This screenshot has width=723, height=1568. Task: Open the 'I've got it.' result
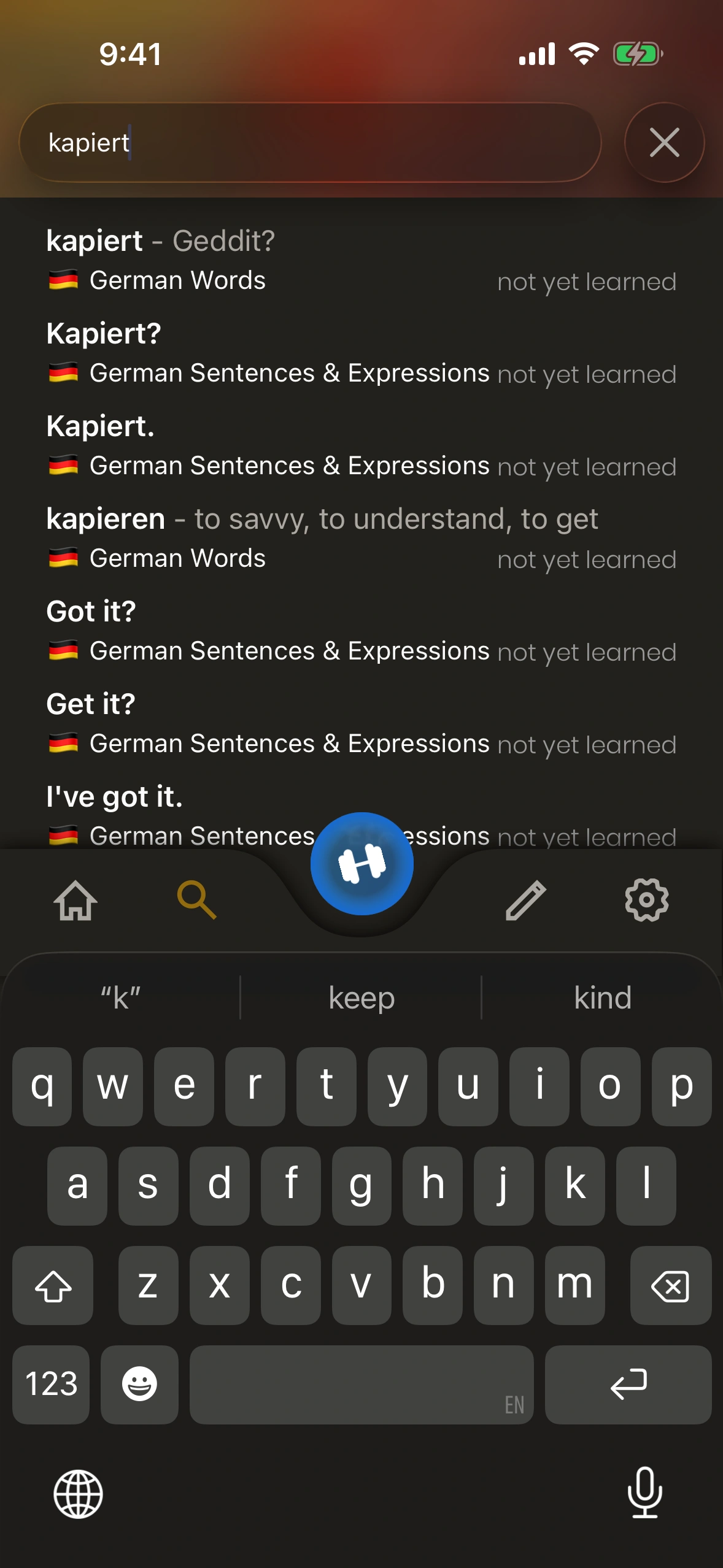point(184,809)
